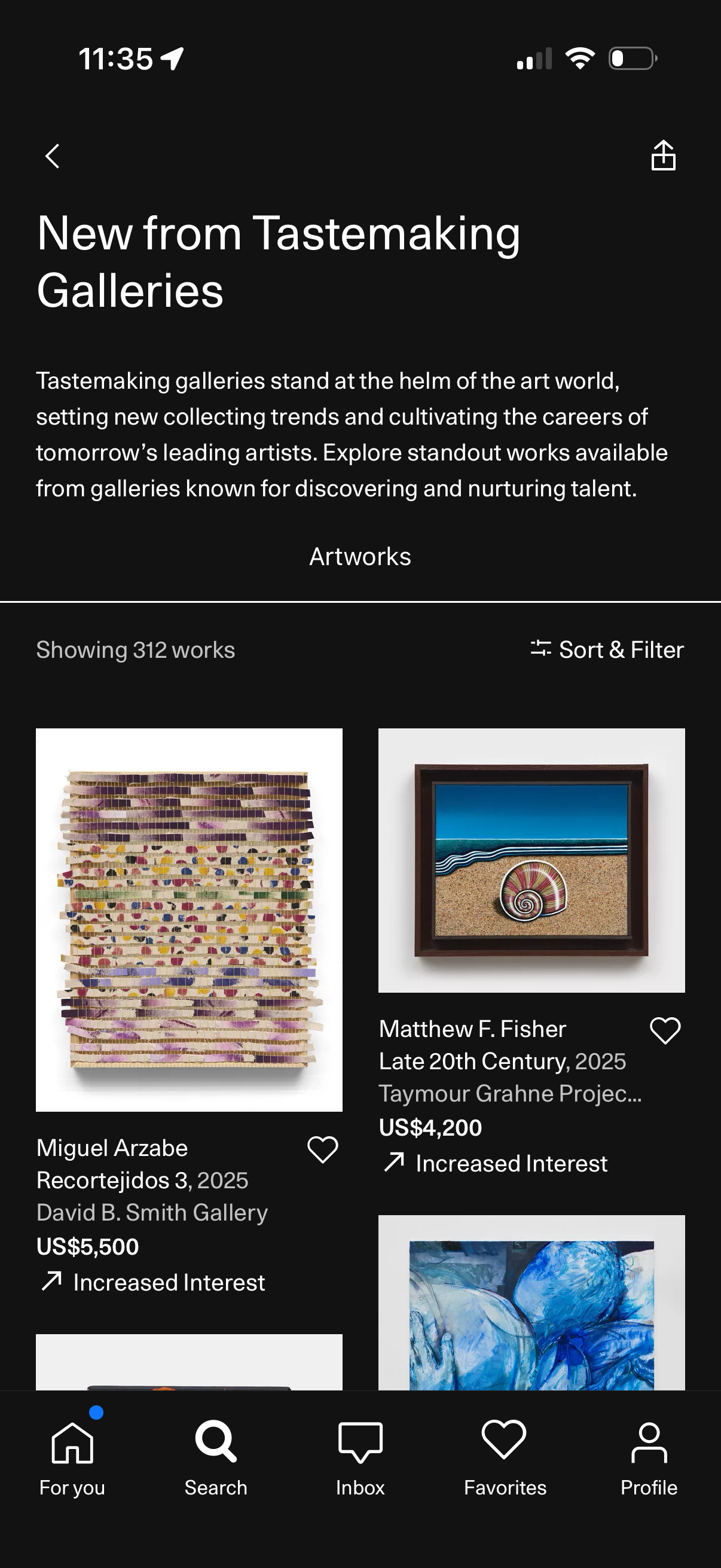This screenshot has width=721, height=1568.
Task: Tap the back arrow to leave this page
Action: click(51, 157)
